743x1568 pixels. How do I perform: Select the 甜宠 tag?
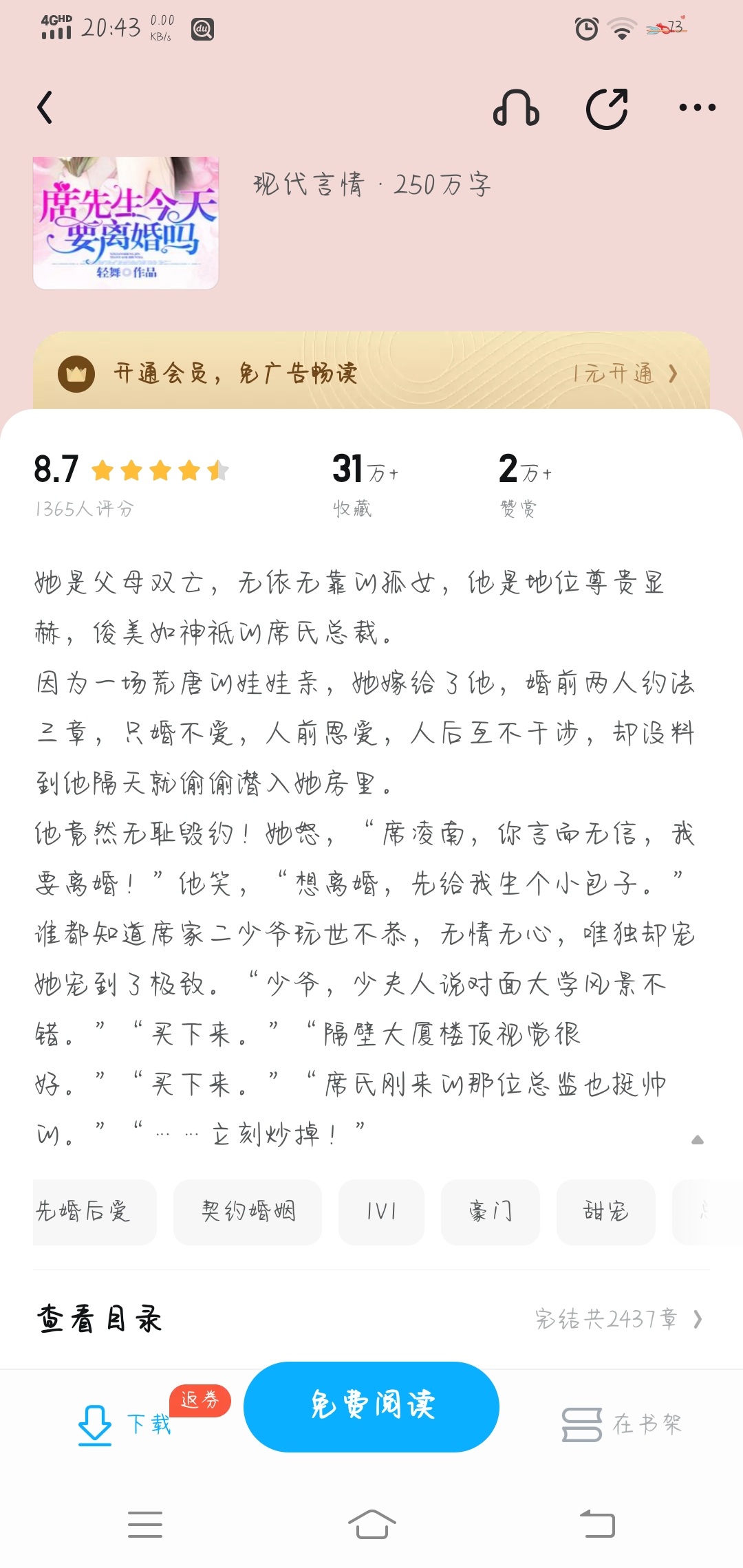tap(605, 1211)
